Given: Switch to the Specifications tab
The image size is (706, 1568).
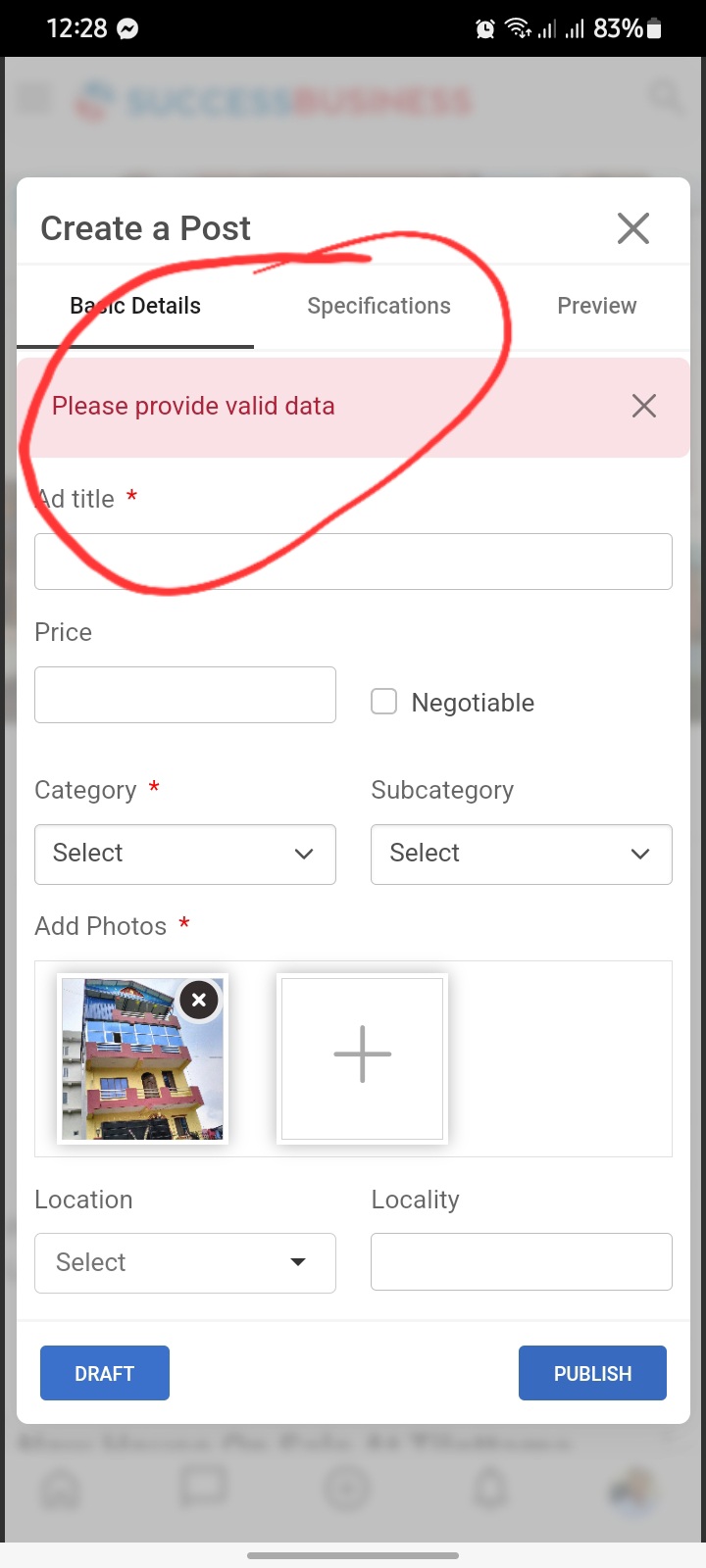Looking at the screenshot, I should pyautogui.click(x=378, y=306).
